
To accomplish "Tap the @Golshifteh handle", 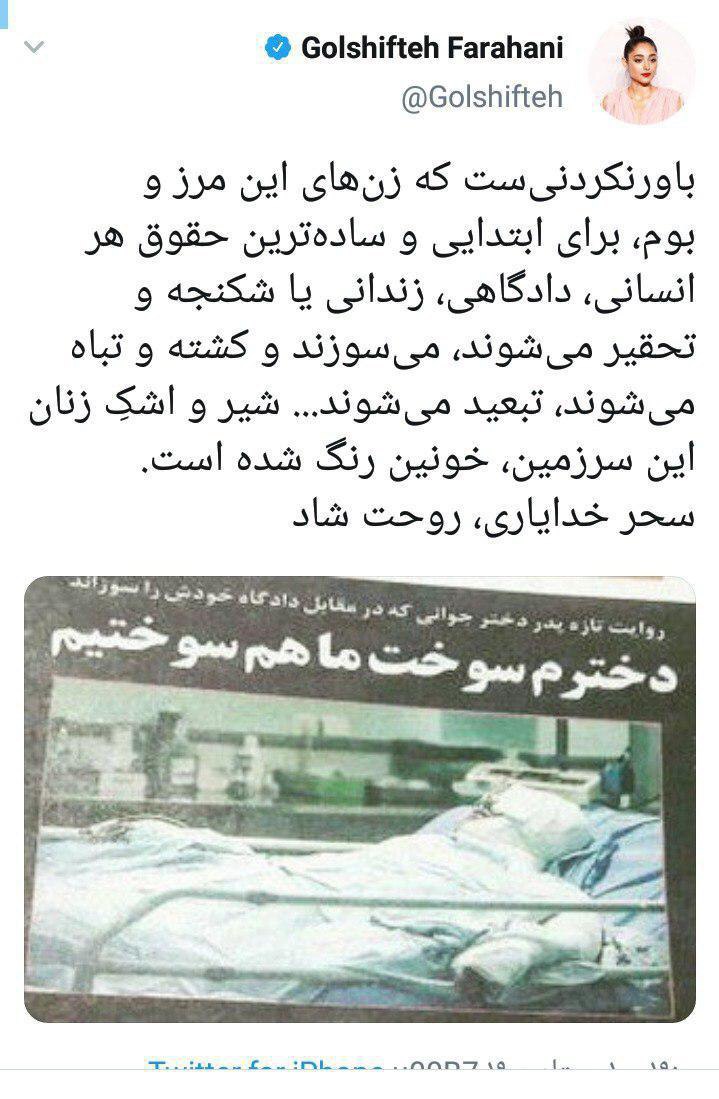I will [x=482, y=97].
